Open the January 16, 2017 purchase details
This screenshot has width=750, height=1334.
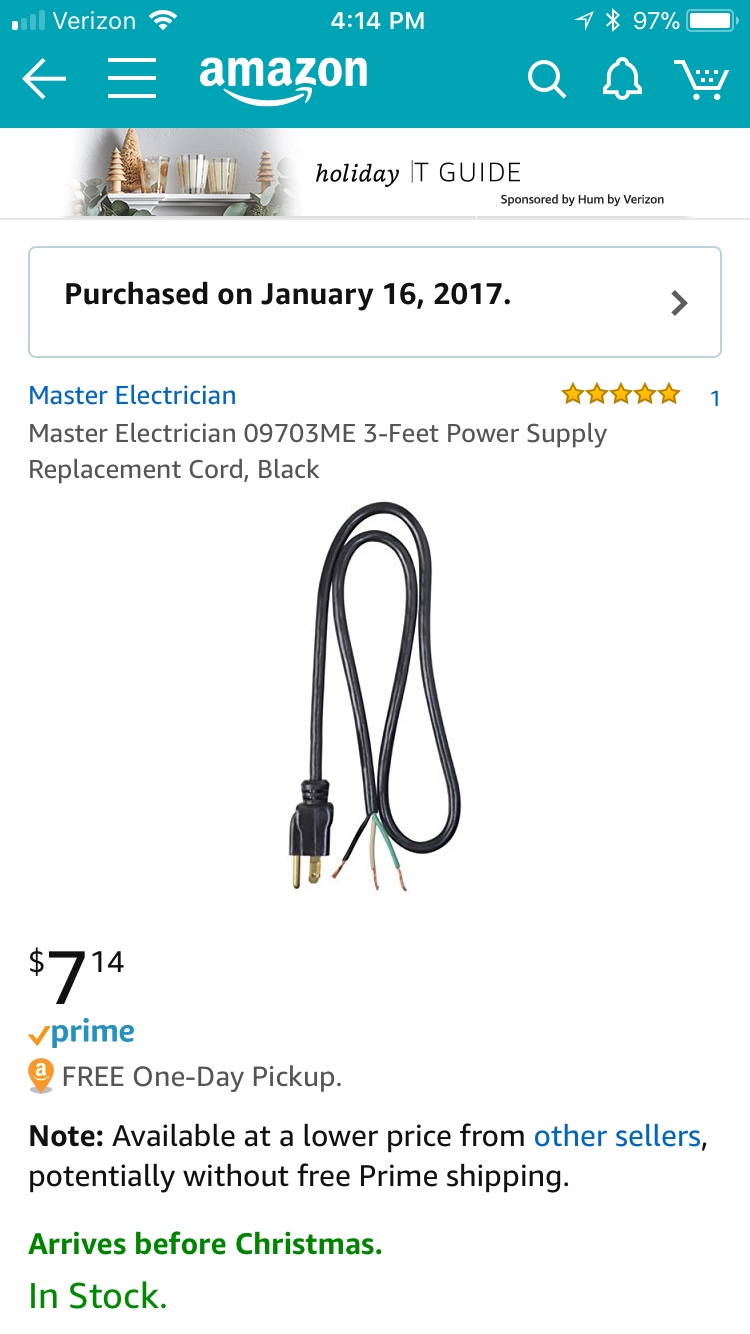375,302
